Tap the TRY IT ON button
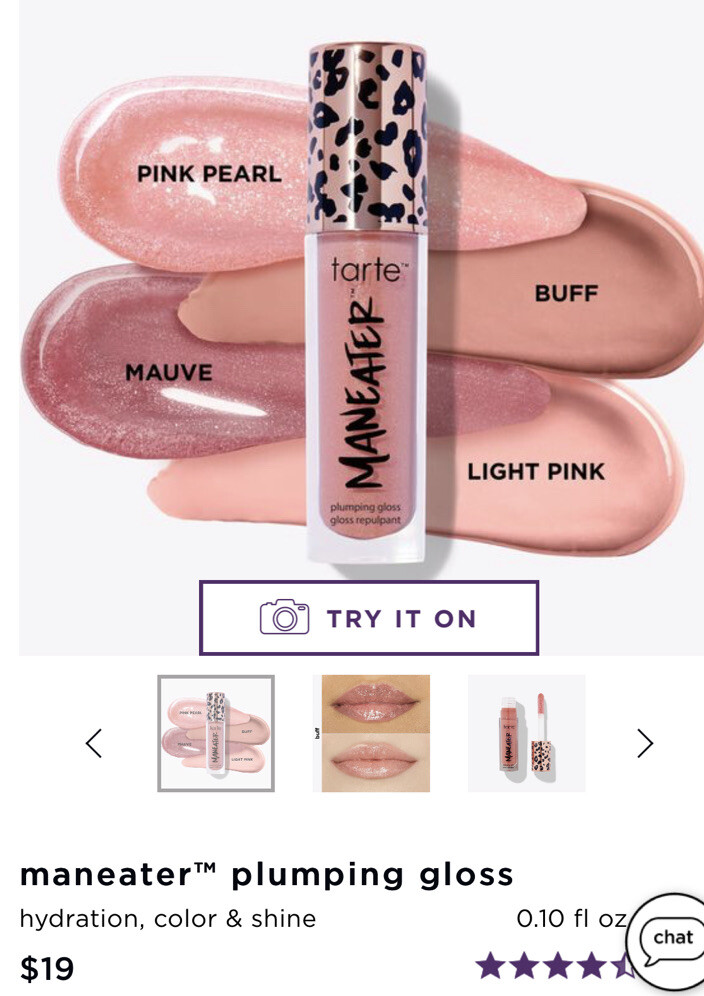This screenshot has height=996, width=704. (x=368, y=618)
